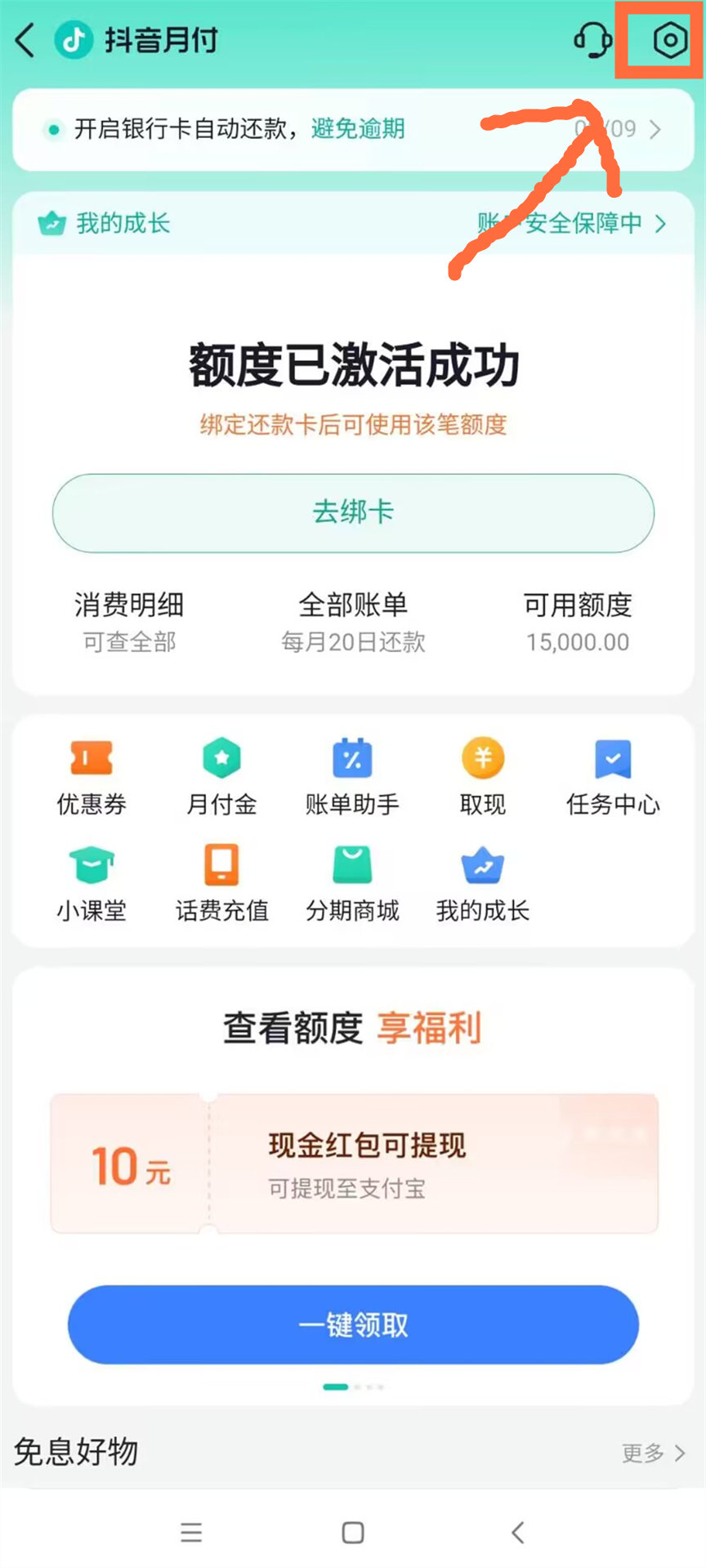Open 任务中心
This screenshot has width=706, height=1568.
point(613,776)
